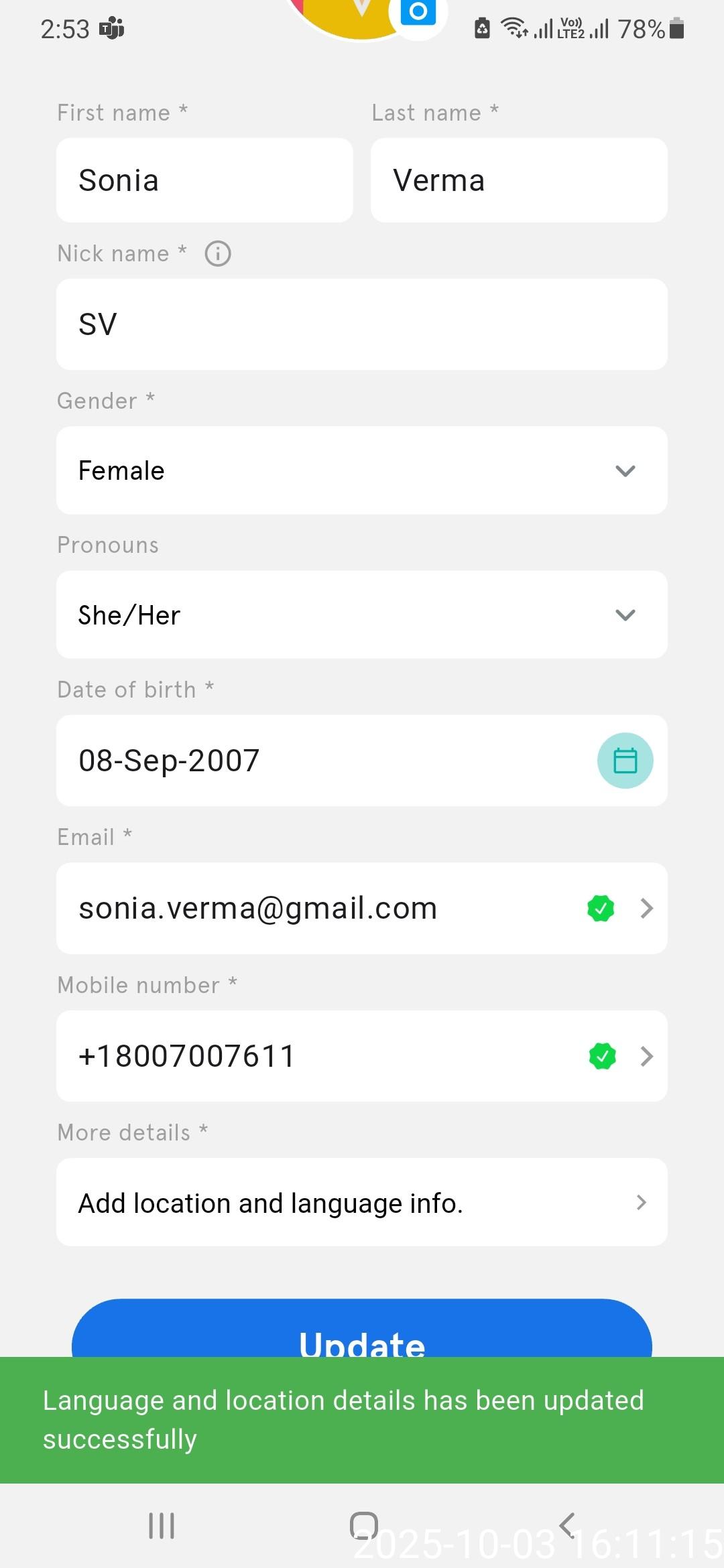Edit the First name field
Screen dimensions: 724x1568
204,180
